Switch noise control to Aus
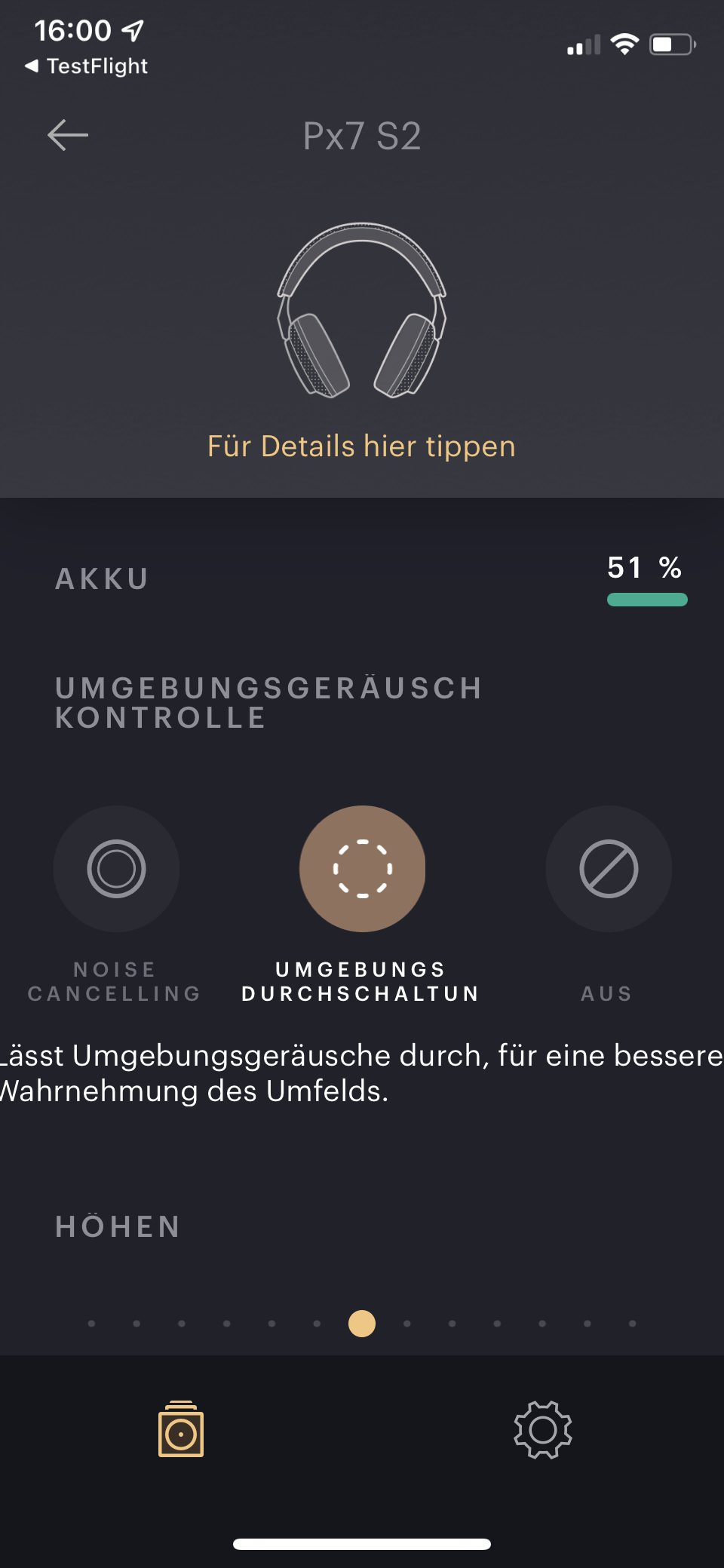This screenshot has width=724, height=1568. pos(608,869)
